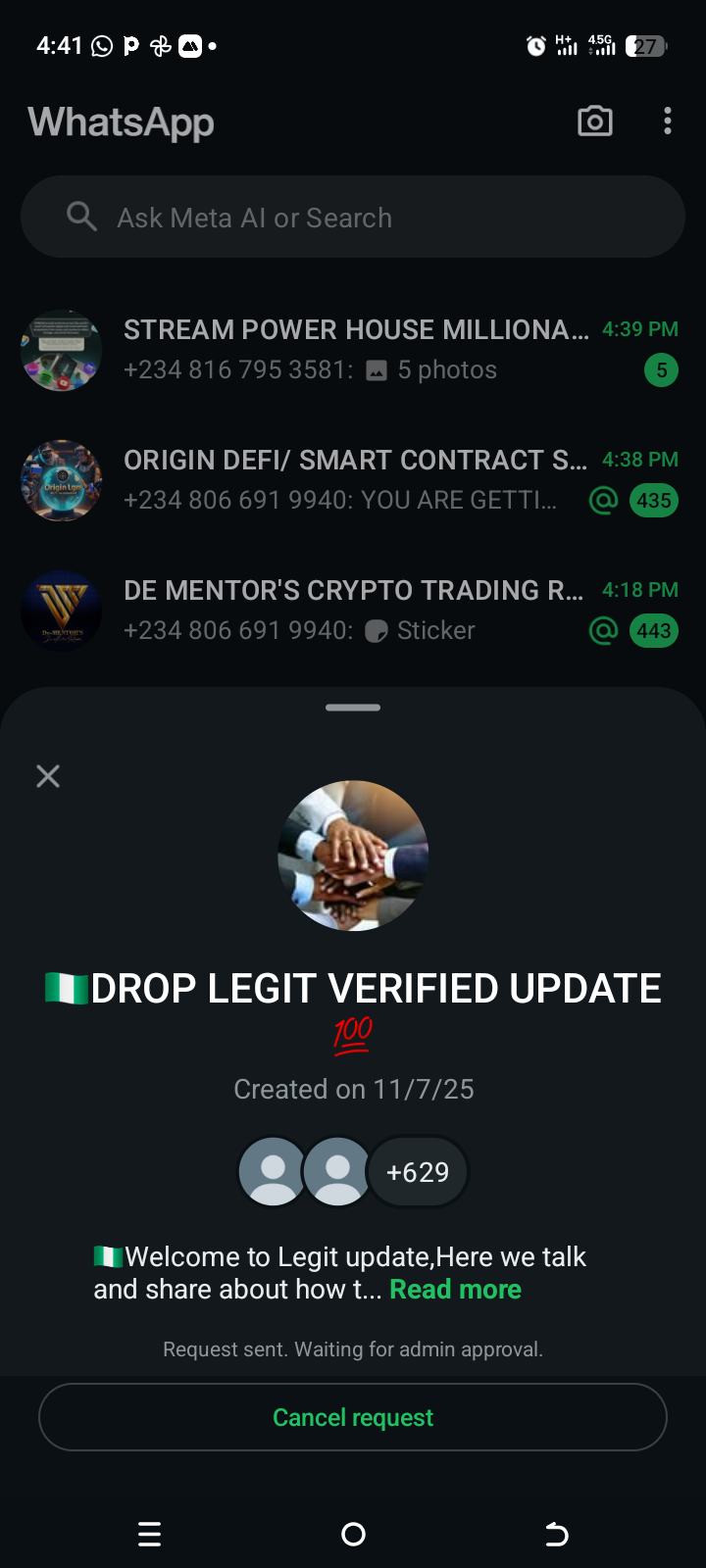Open the camera icon in WhatsApp header

pos(595,122)
